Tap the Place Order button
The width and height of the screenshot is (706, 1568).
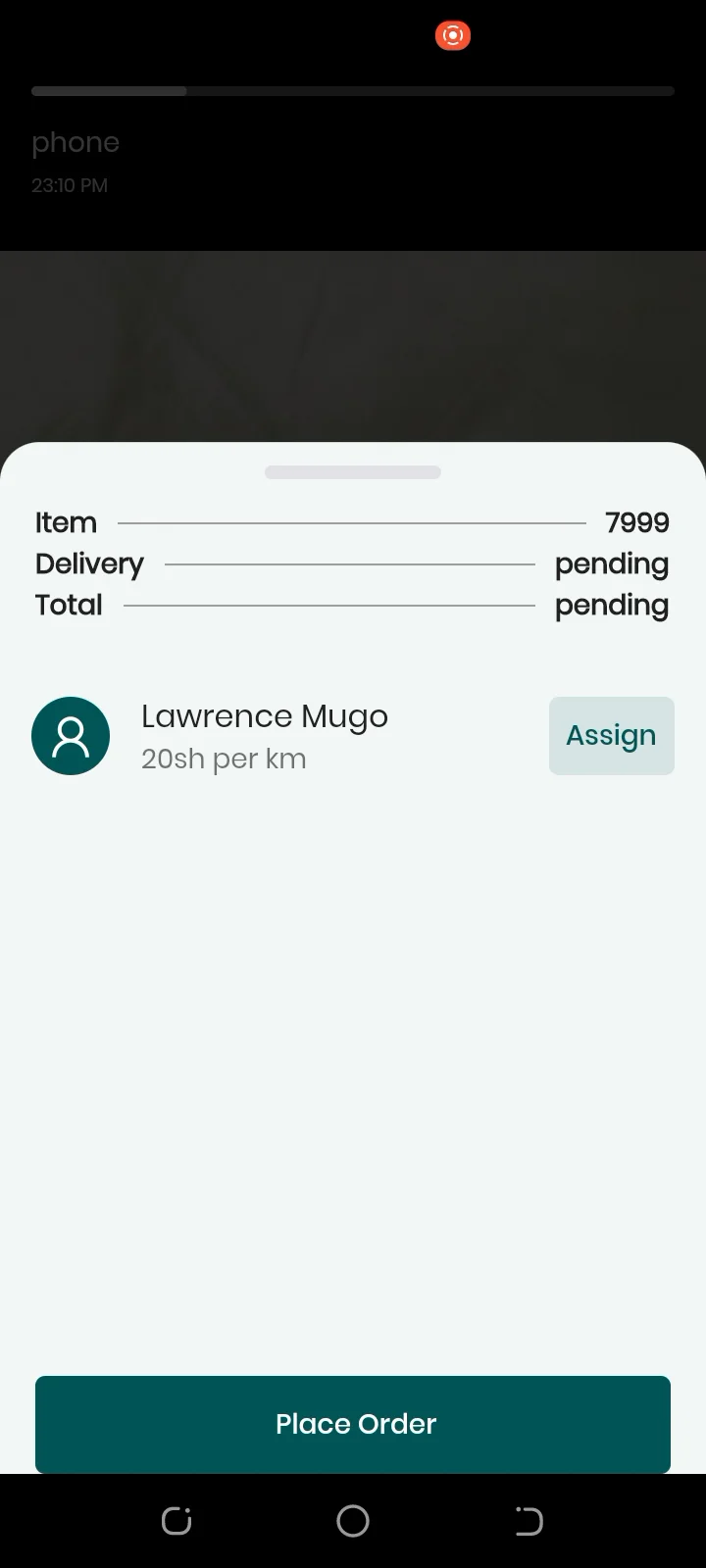pos(353,1424)
